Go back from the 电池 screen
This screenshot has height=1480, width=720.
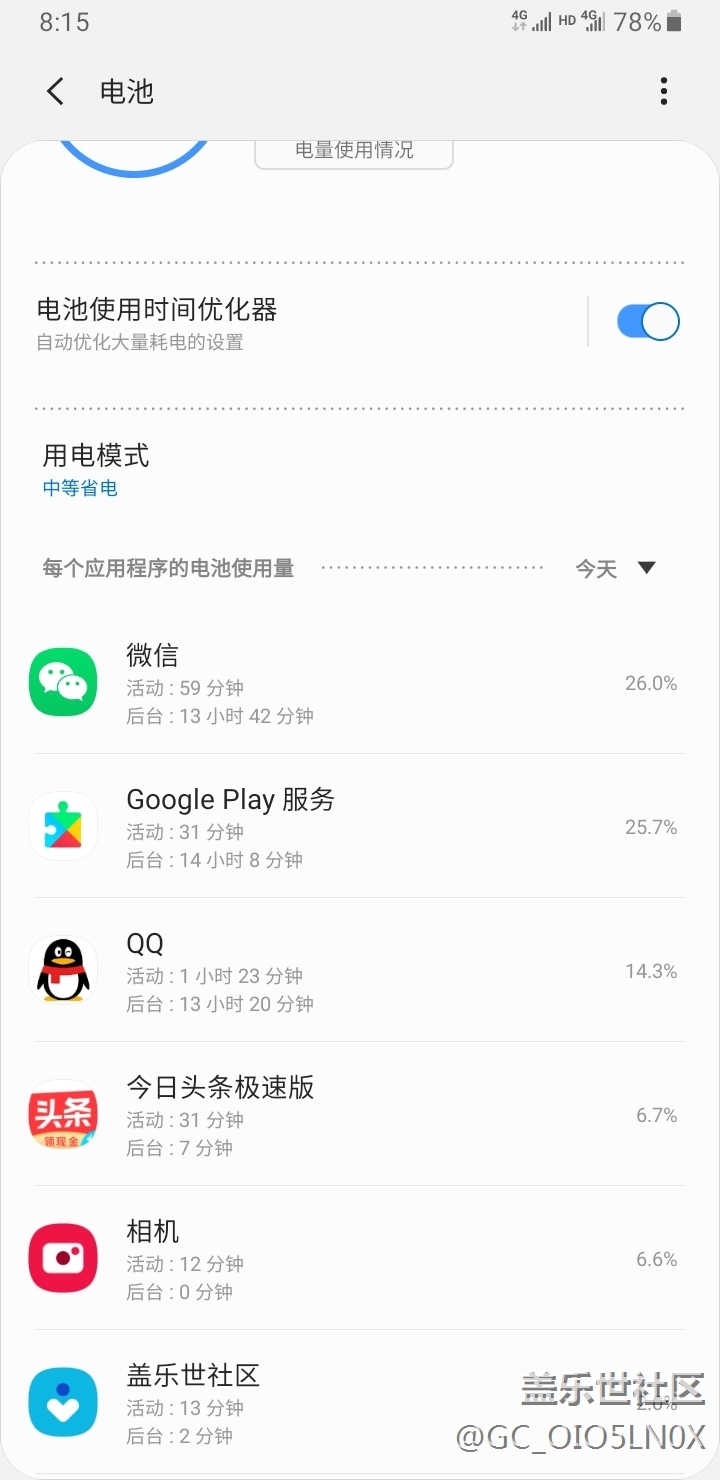coord(56,92)
